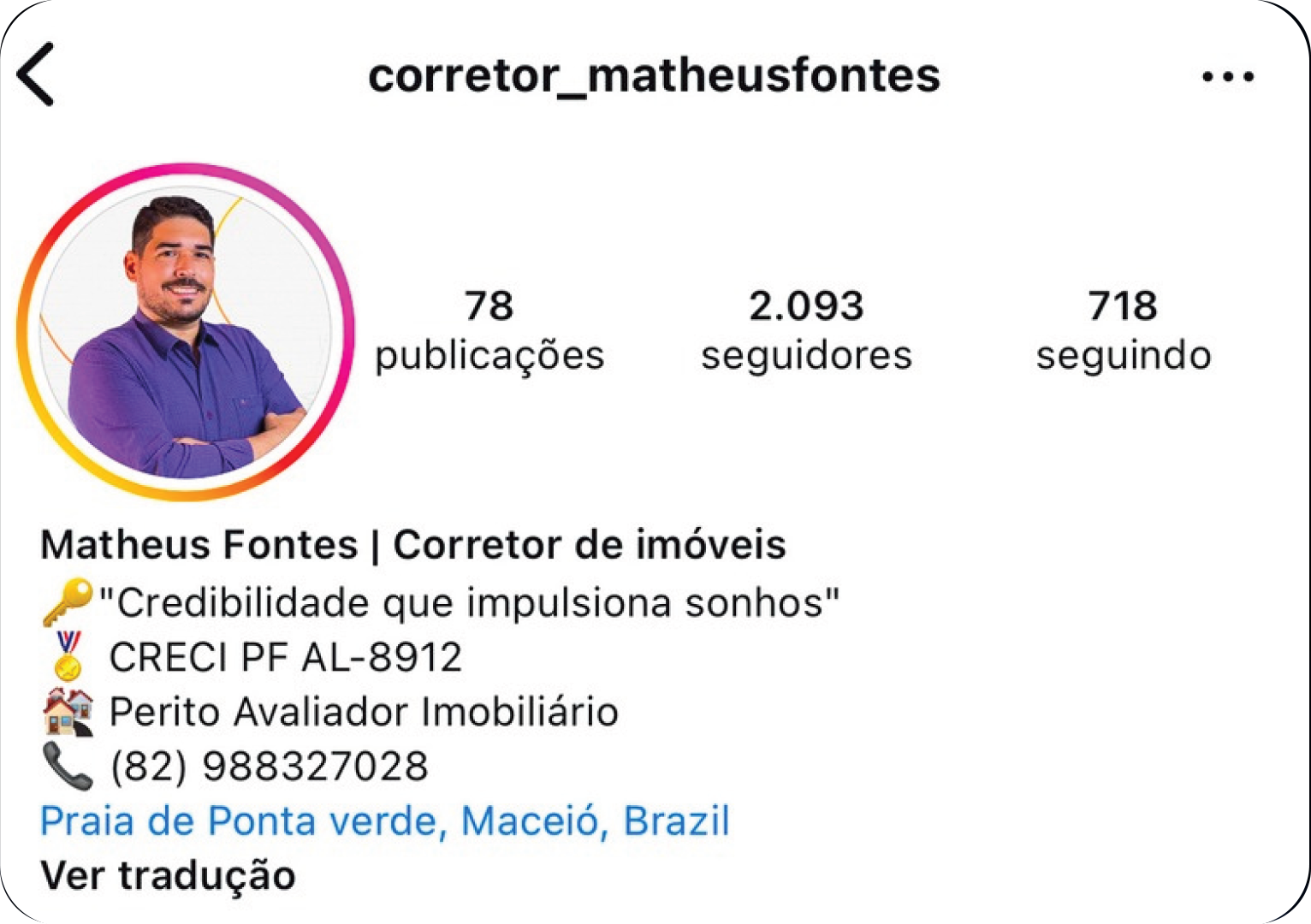Open Praia de Ponta verde location link
The width and height of the screenshot is (1311, 924).
click(x=385, y=821)
